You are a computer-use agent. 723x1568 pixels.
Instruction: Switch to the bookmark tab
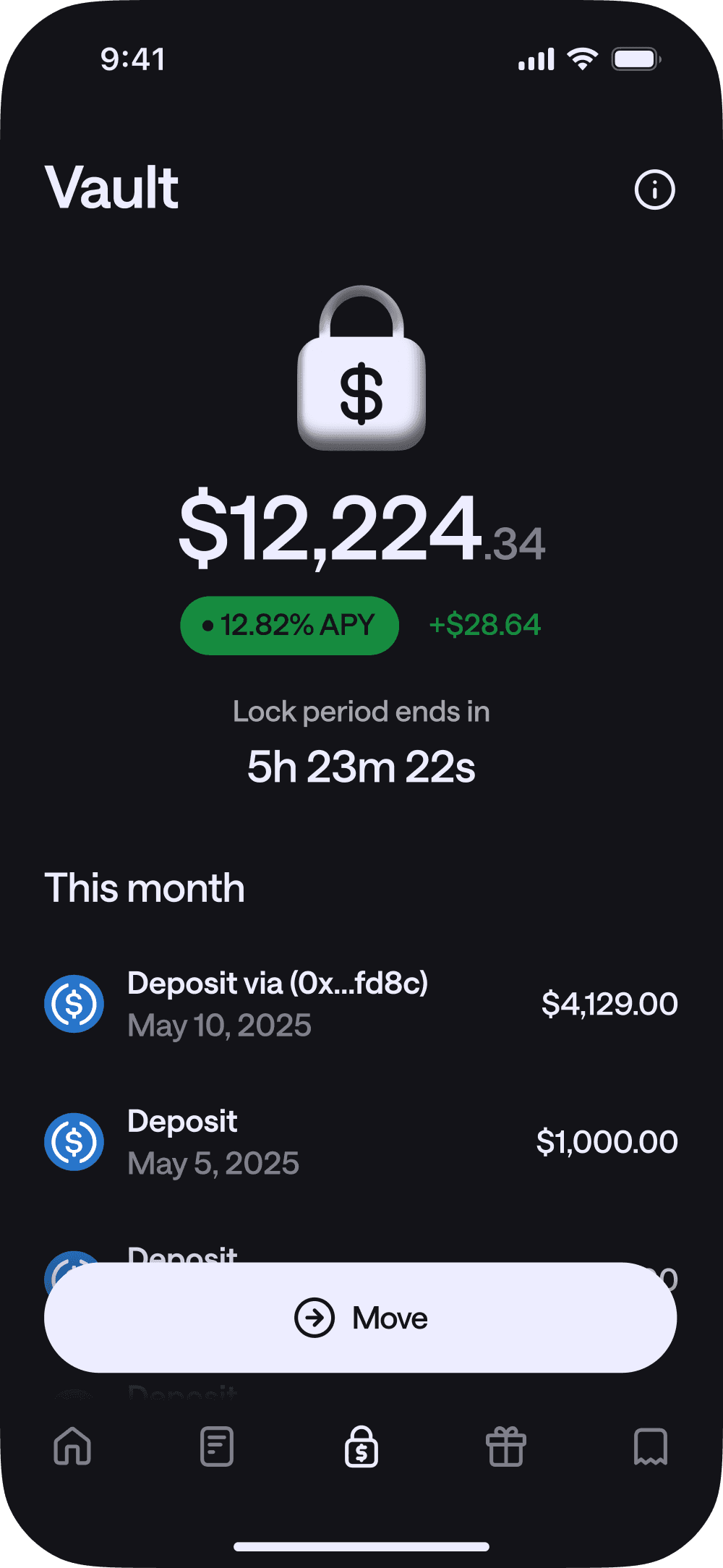click(650, 1446)
